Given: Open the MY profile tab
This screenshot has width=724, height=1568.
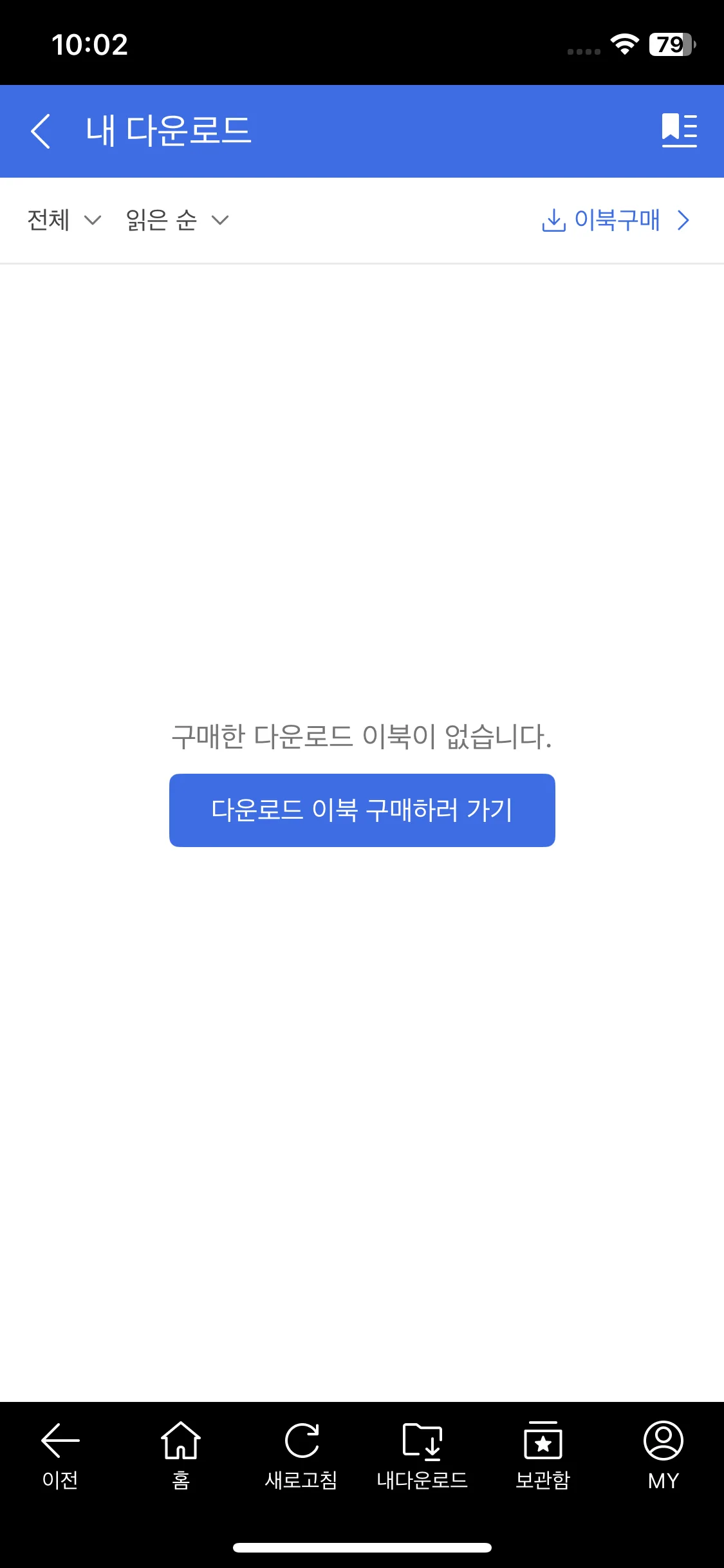Looking at the screenshot, I should point(663,1455).
